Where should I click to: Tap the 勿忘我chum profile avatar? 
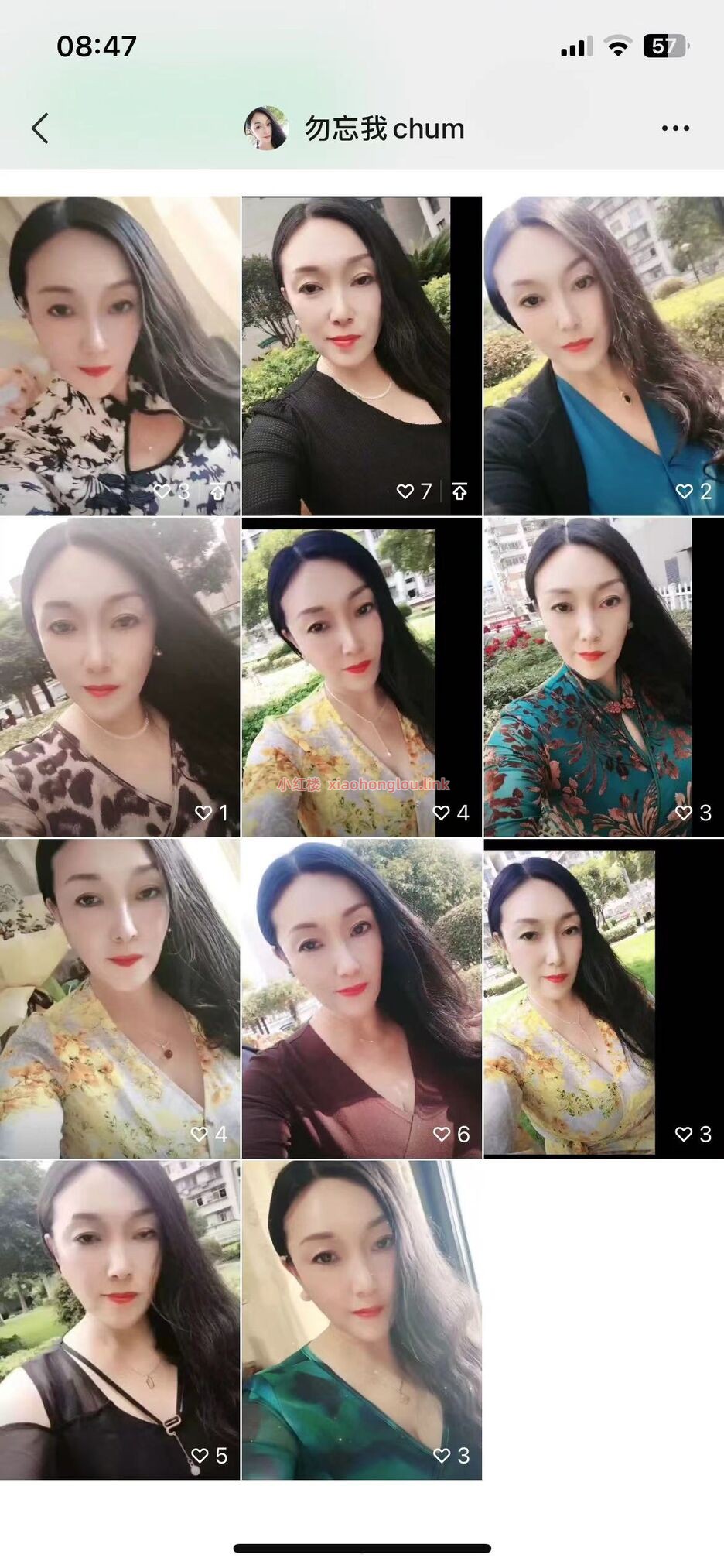click(x=266, y=128)
